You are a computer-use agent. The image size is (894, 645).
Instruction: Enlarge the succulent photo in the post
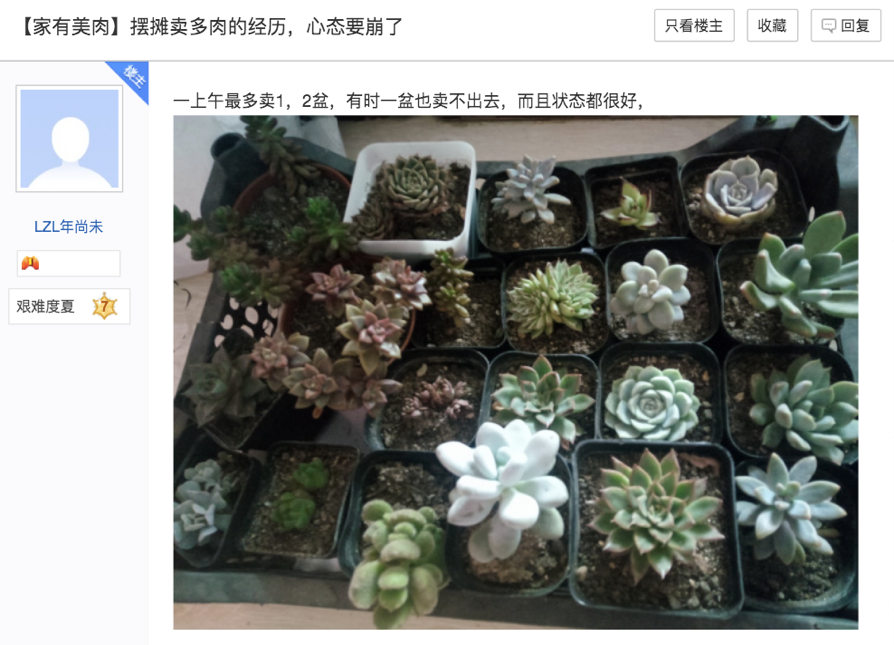point(515,371)
